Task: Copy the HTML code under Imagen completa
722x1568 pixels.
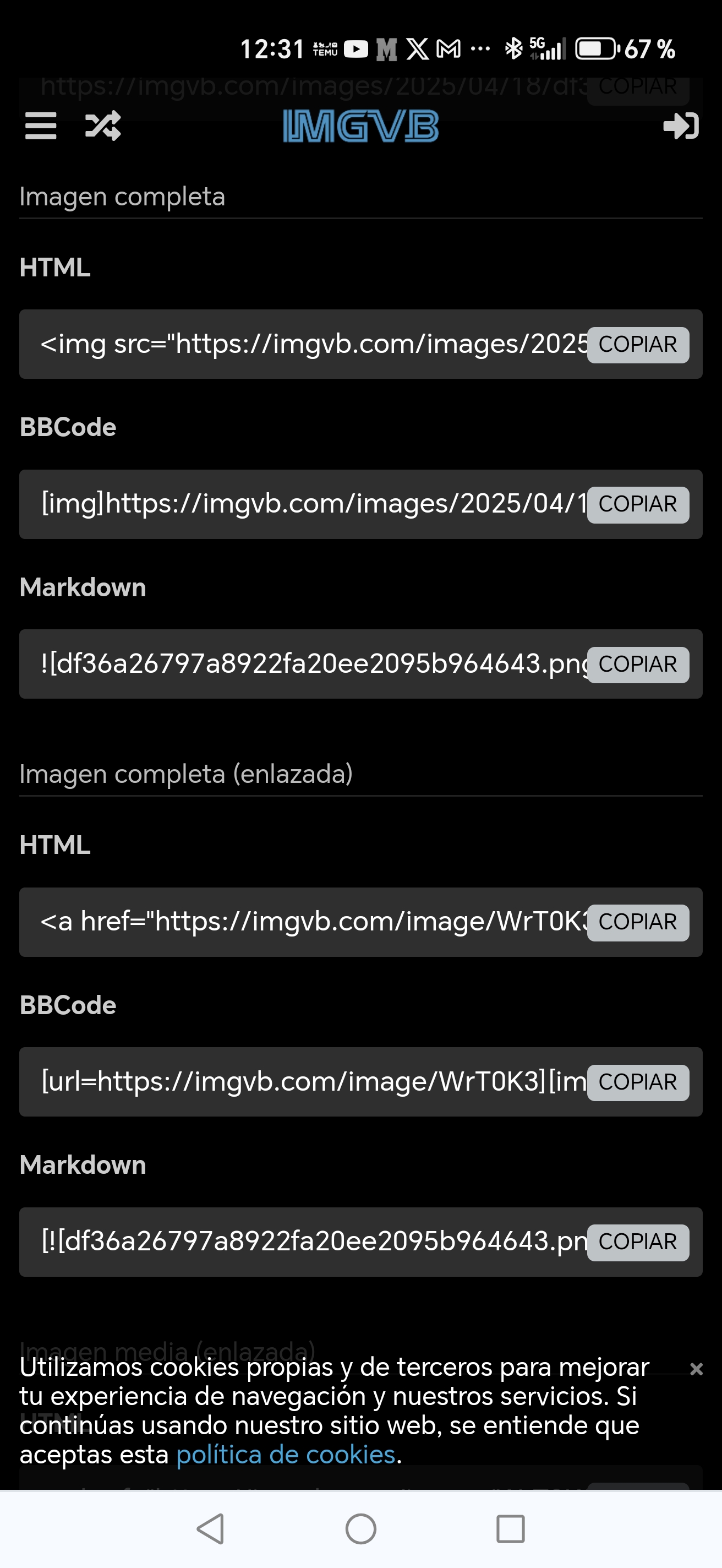Action: [x=638, y=345]
